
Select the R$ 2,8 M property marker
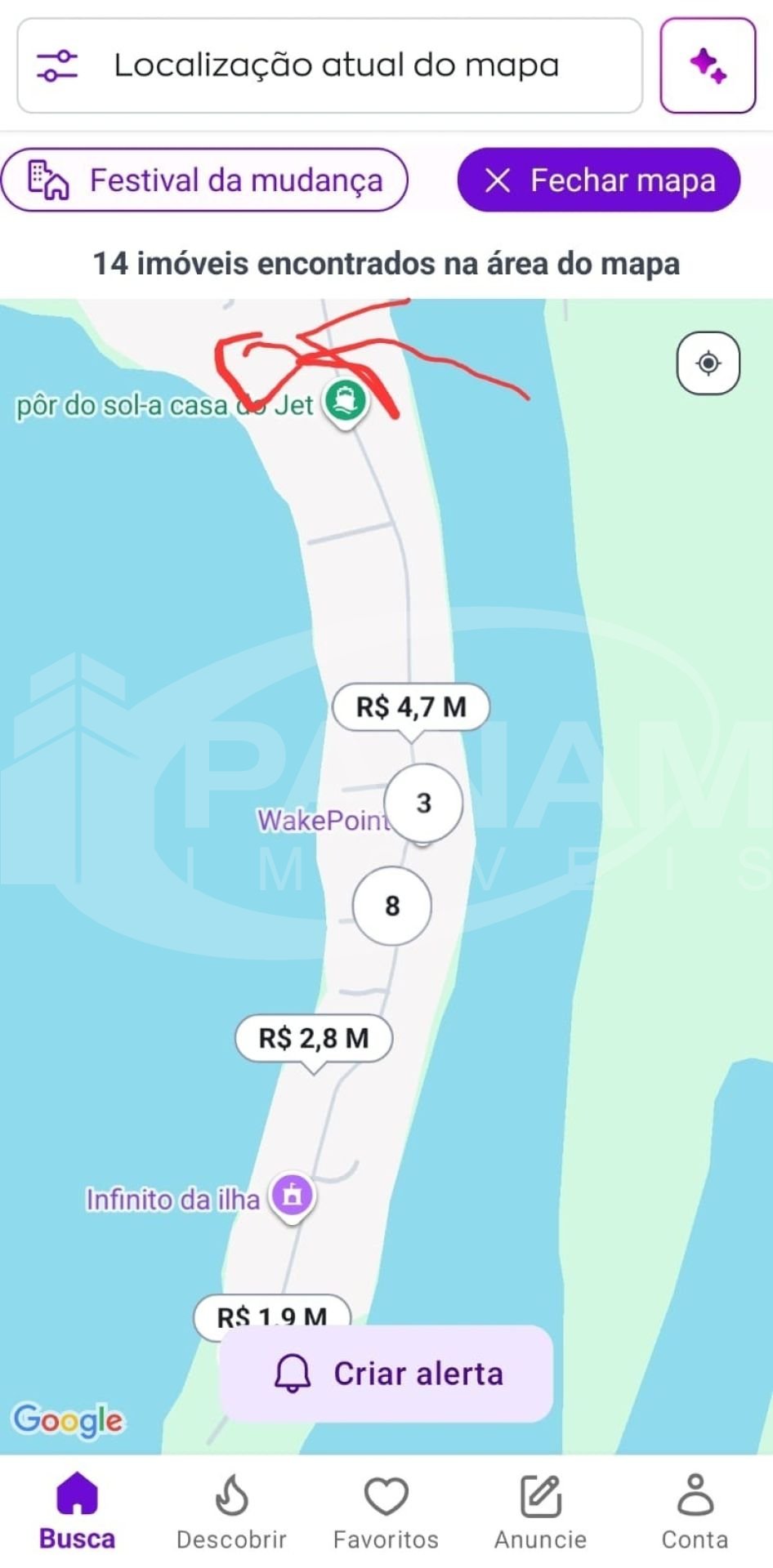[314, 1039]
